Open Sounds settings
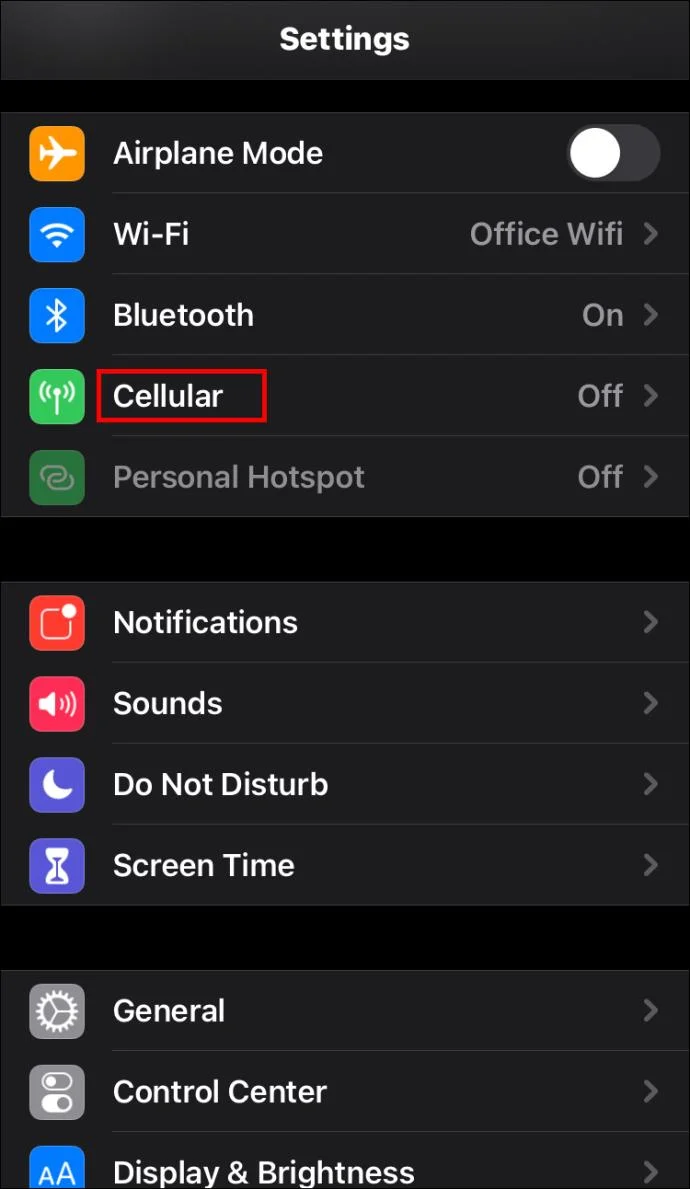 (x=345, y=704)
